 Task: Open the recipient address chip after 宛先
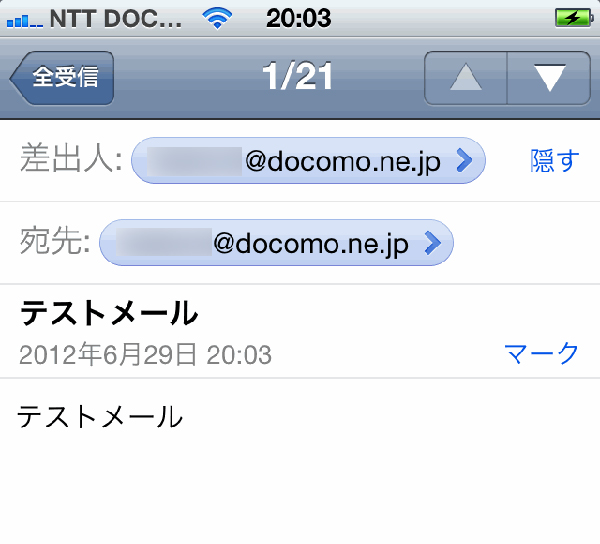click(277, 242)
